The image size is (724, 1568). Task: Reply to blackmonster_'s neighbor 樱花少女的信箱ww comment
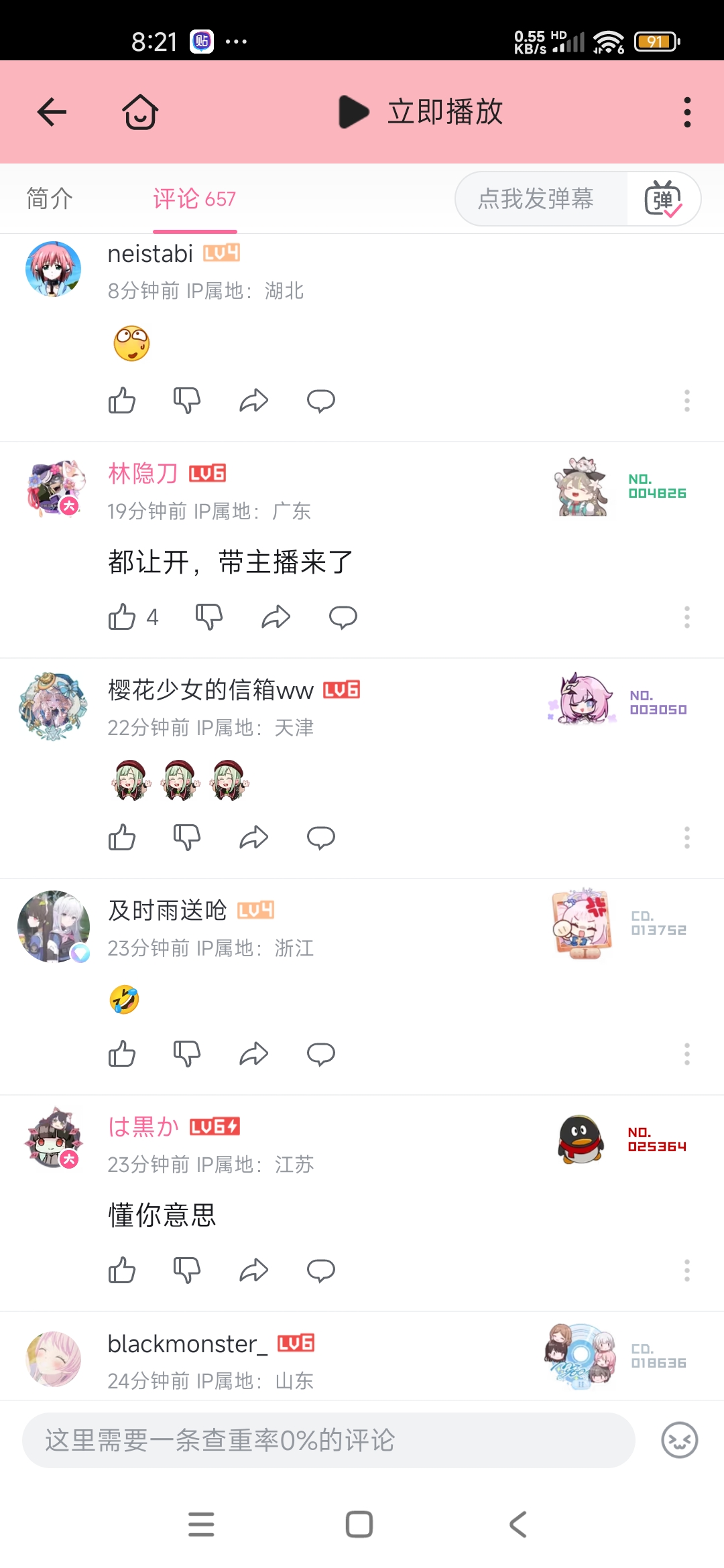click(x=320, y=838)
